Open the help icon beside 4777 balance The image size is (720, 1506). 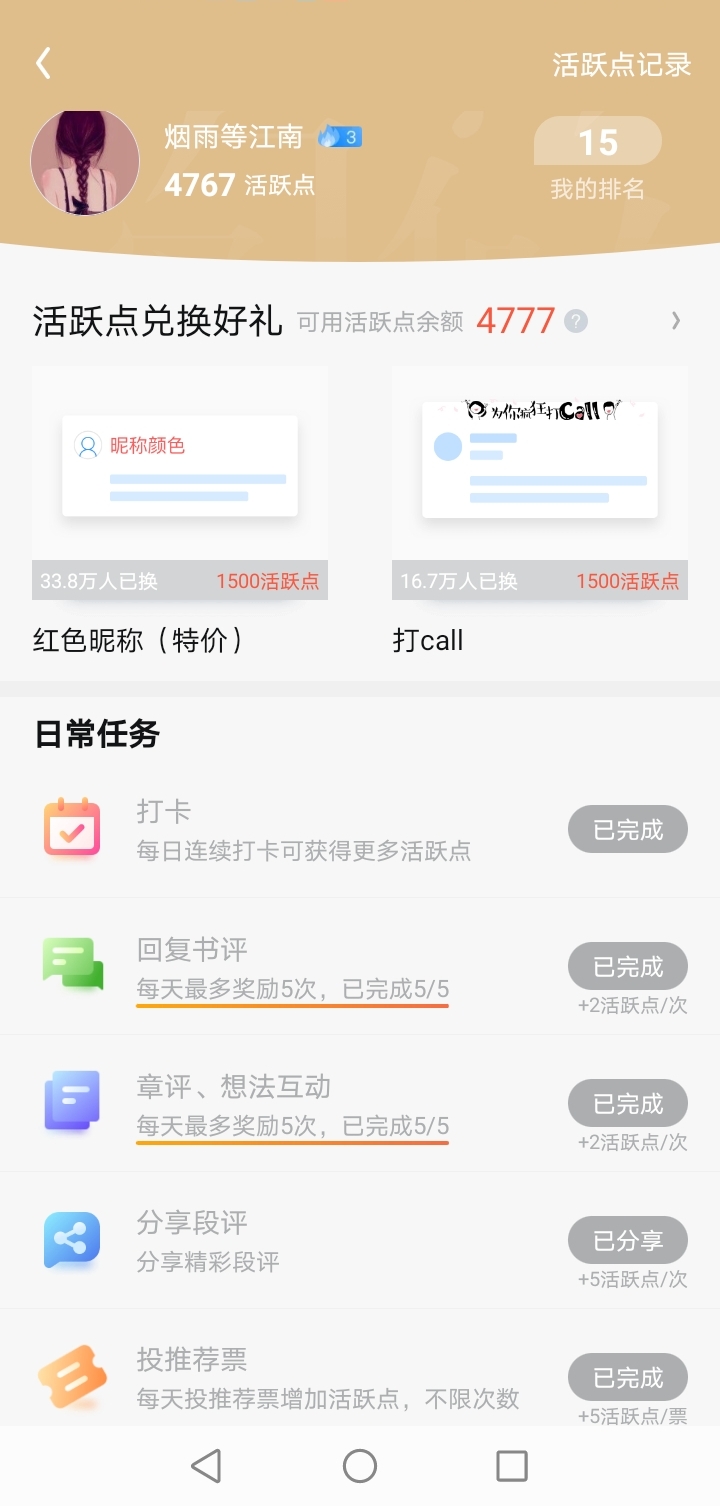pos(576,321)
